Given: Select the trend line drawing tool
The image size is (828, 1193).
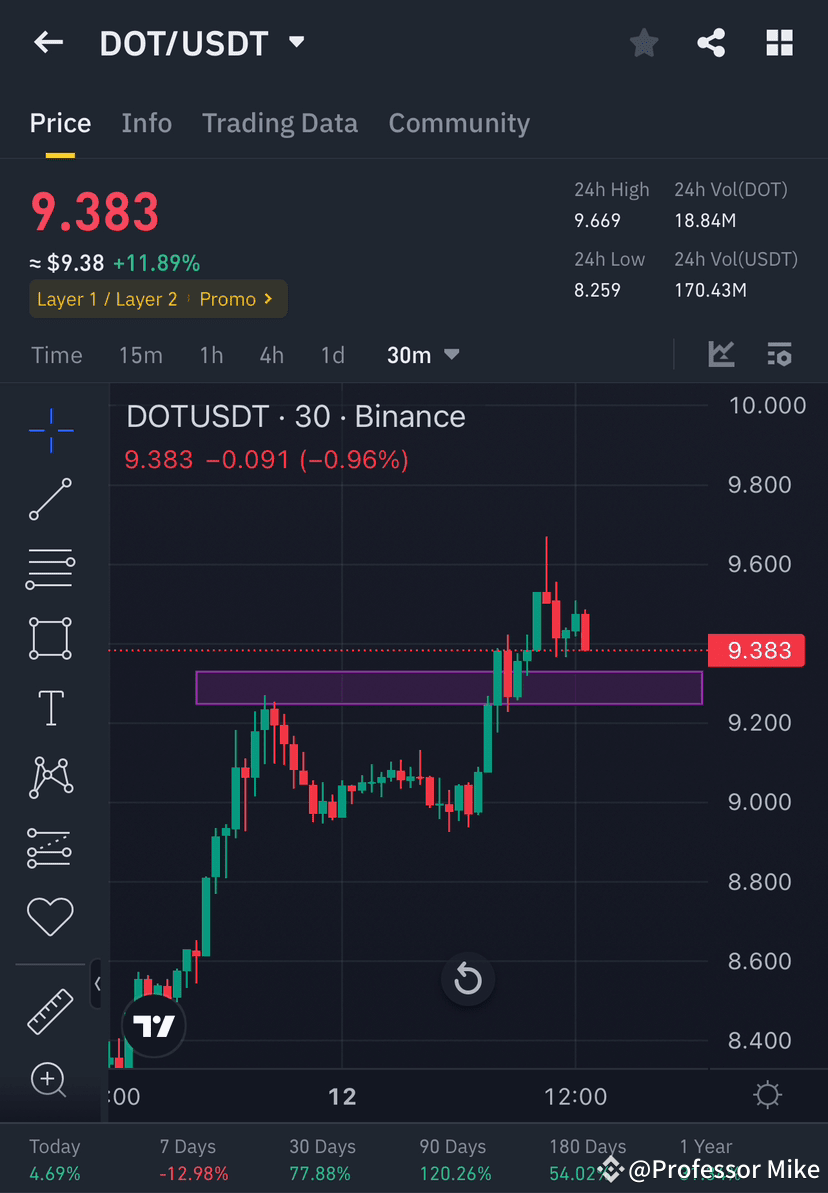Looking at the screenshot, I should pyautogui.click(x=50, y=500).
